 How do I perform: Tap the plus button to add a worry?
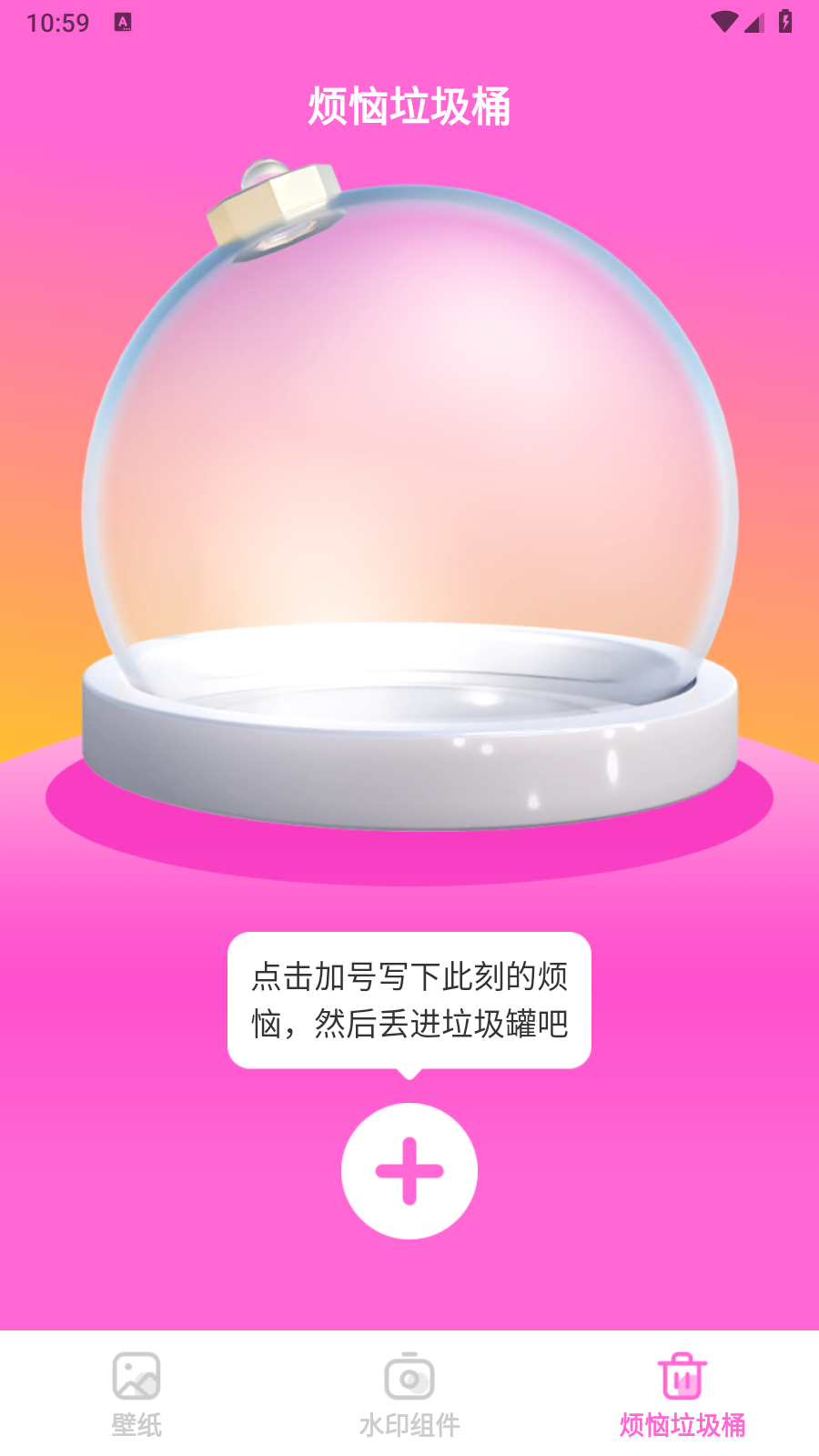click(409, 1171)
